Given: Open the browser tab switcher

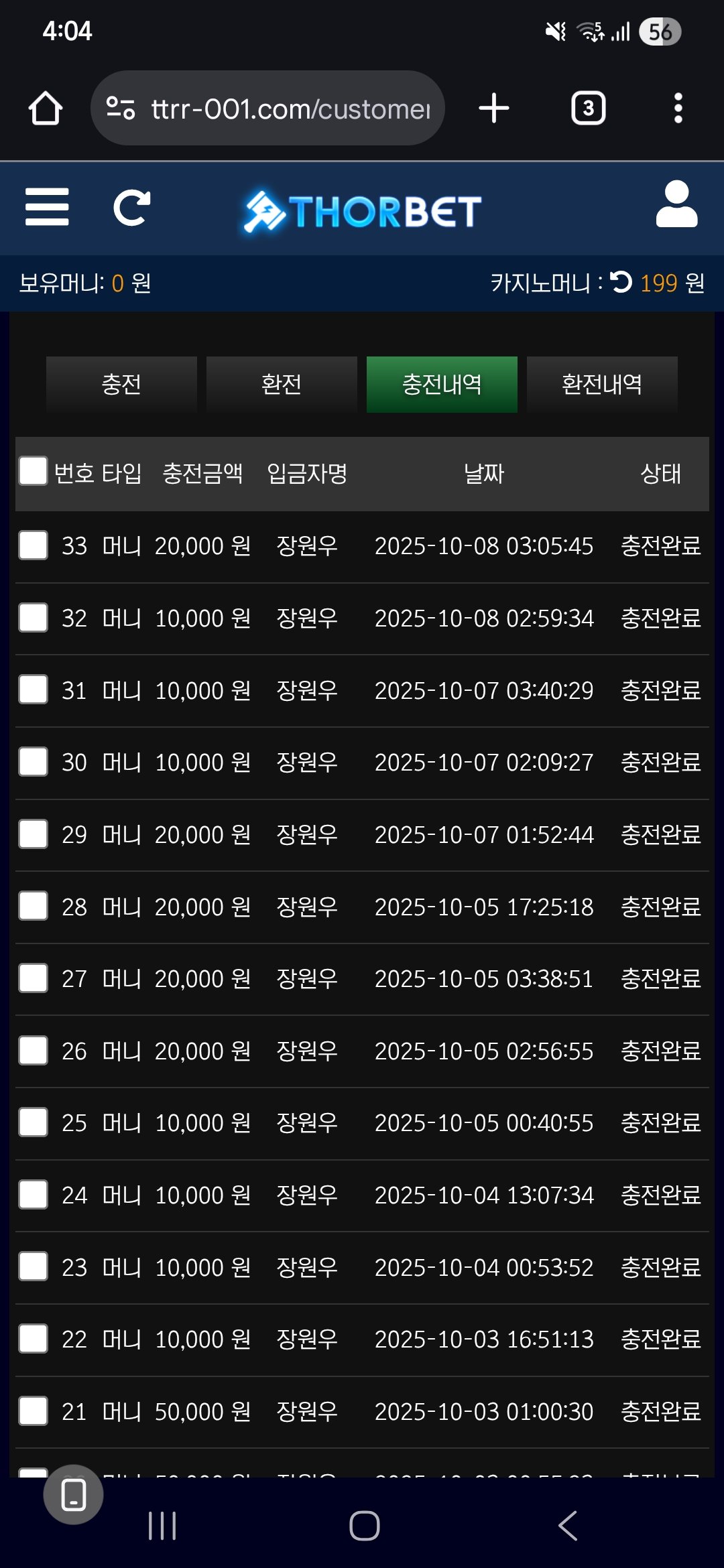Looking at the screenshot, I should (x=588, y=108).
